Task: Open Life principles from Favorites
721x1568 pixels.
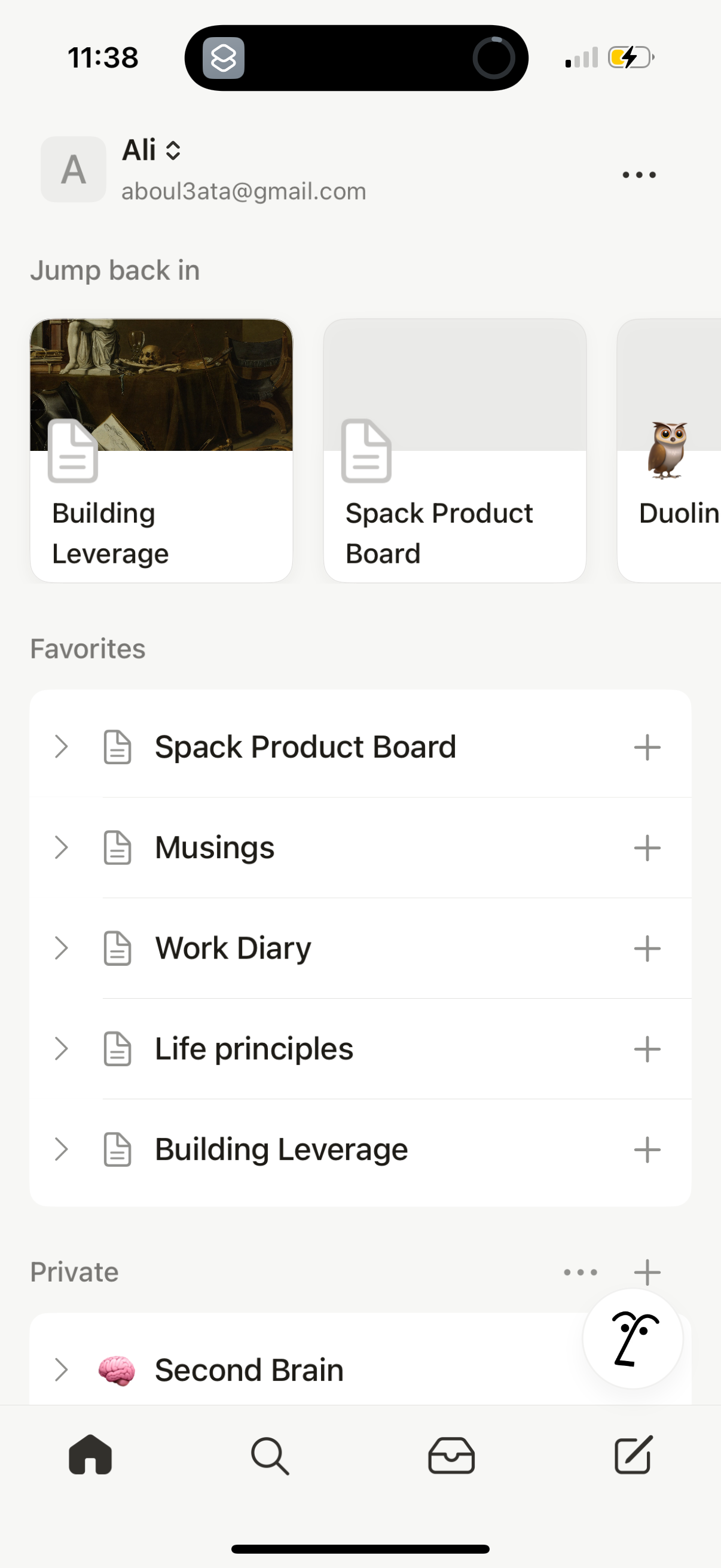Action: coord(253,1049)
